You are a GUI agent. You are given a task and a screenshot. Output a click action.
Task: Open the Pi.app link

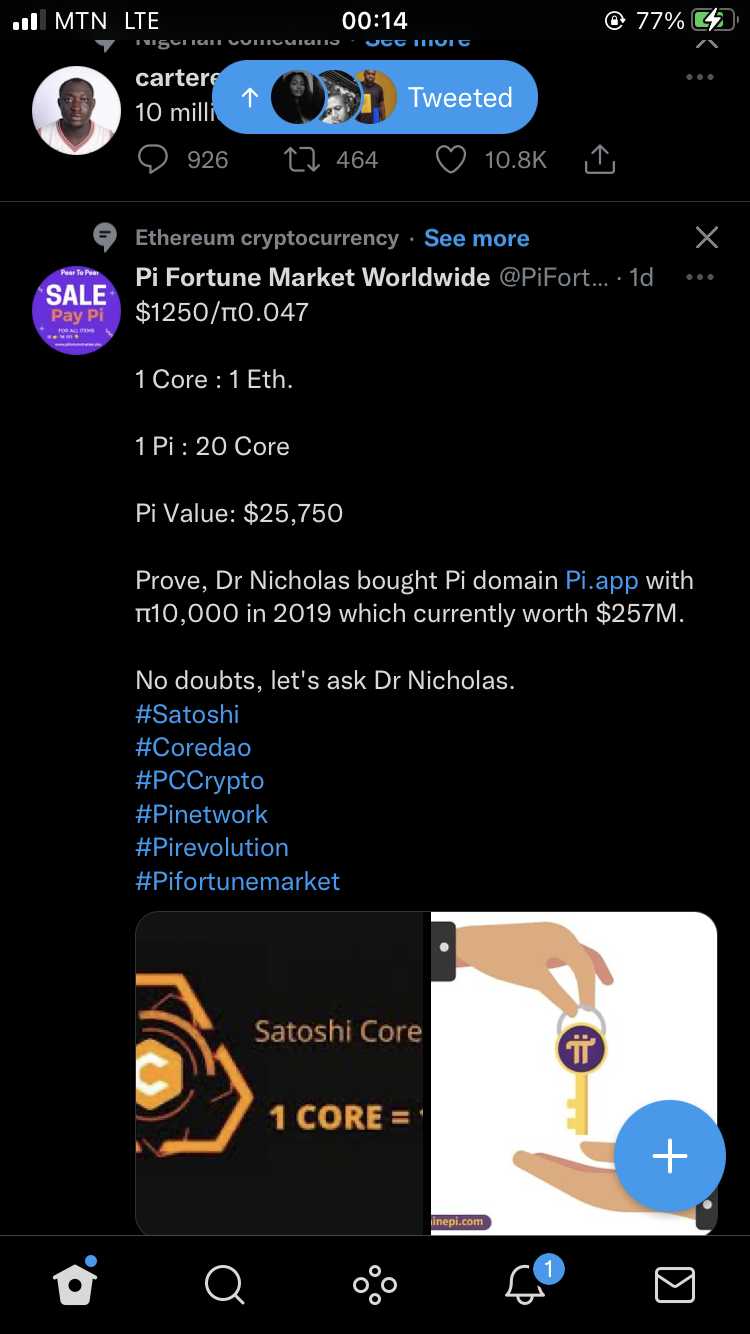(x=602, y=580)
